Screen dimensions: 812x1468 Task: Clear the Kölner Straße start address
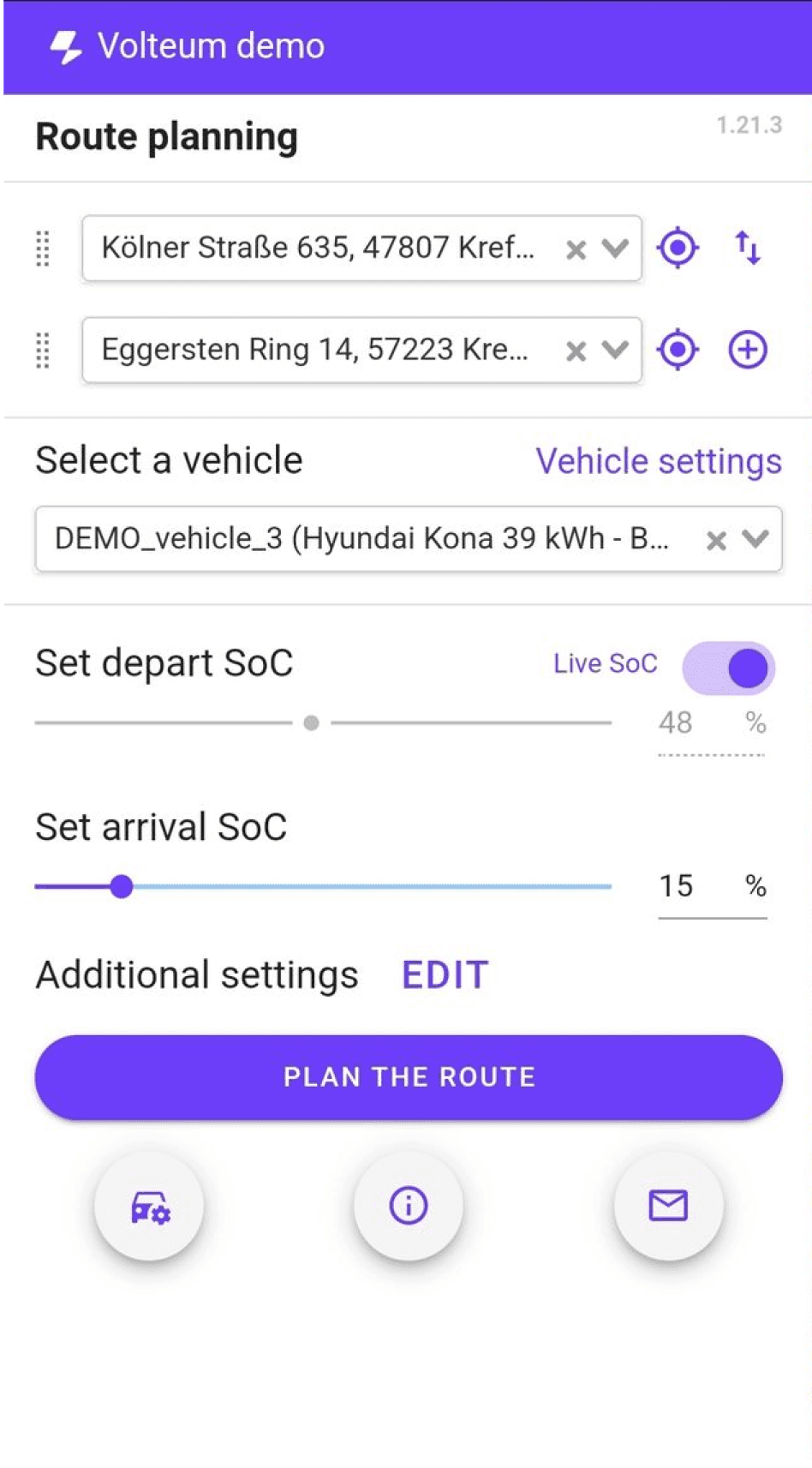tap(576, 249)
